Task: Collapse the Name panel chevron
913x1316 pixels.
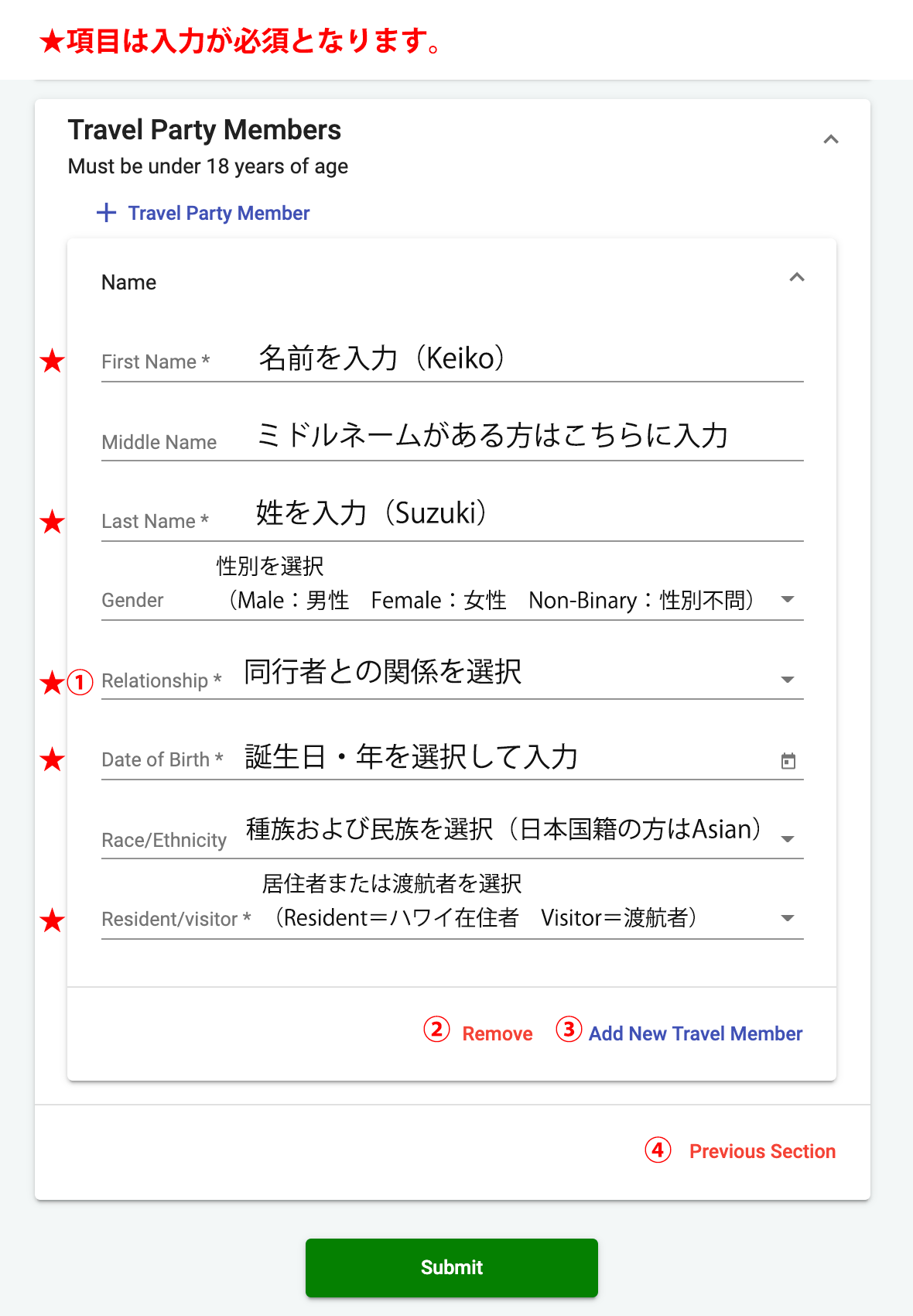Action: pos(796,277)
